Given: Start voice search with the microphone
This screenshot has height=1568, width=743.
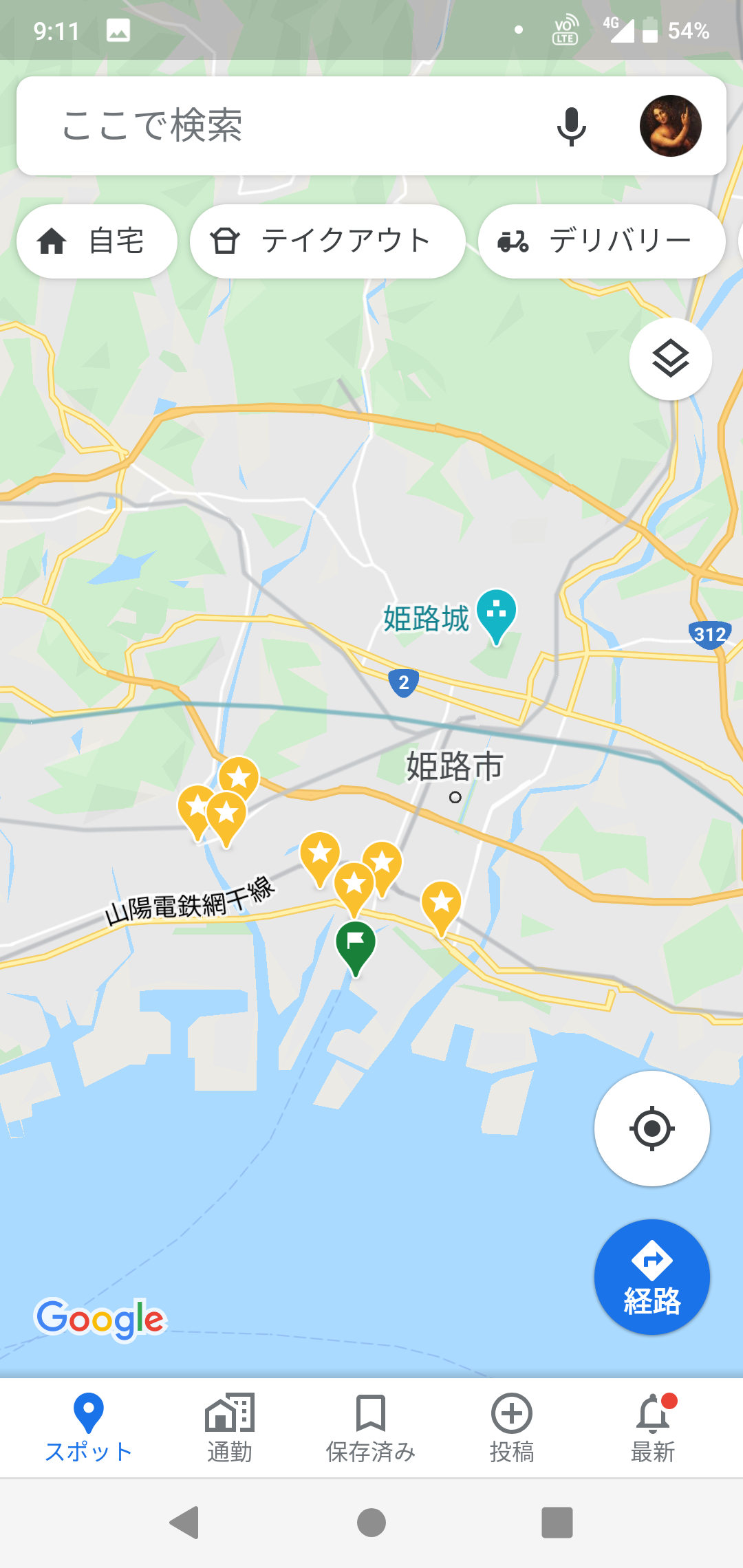Looking at the screenshot, I should [571, 126].
